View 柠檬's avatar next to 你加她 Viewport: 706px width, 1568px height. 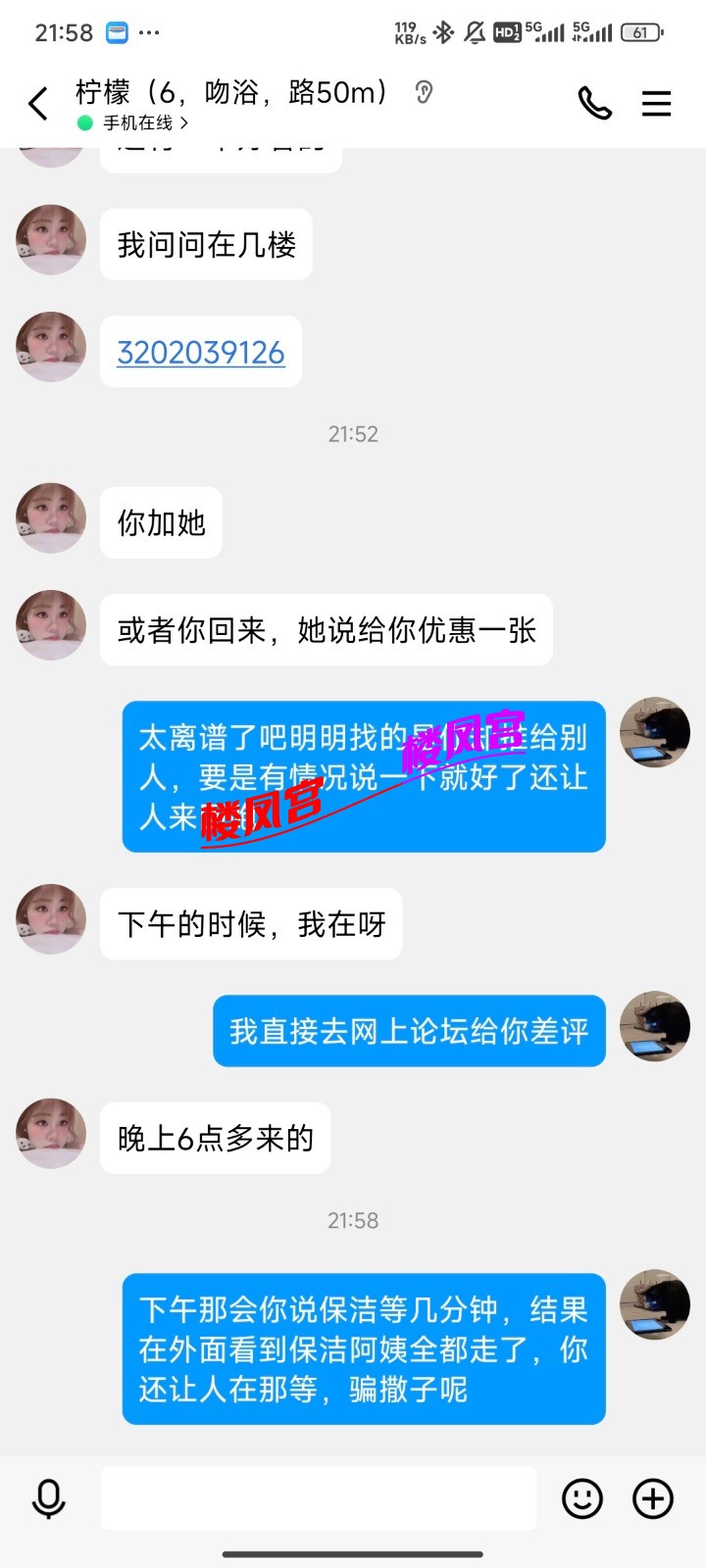pos(51,518)
